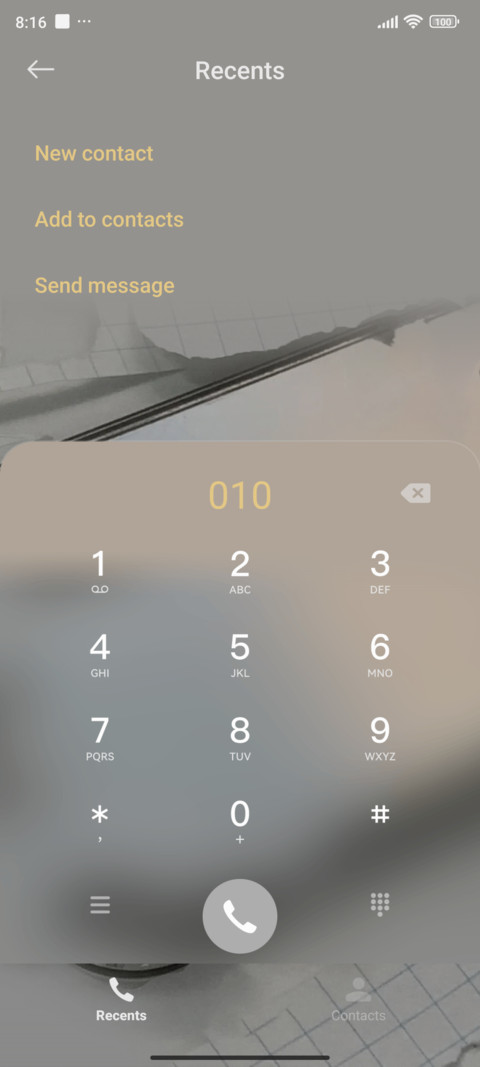This screenshot has width=480, height=1067.
Task: Tap the 7 PQRS key
Action: pos(99,738)
